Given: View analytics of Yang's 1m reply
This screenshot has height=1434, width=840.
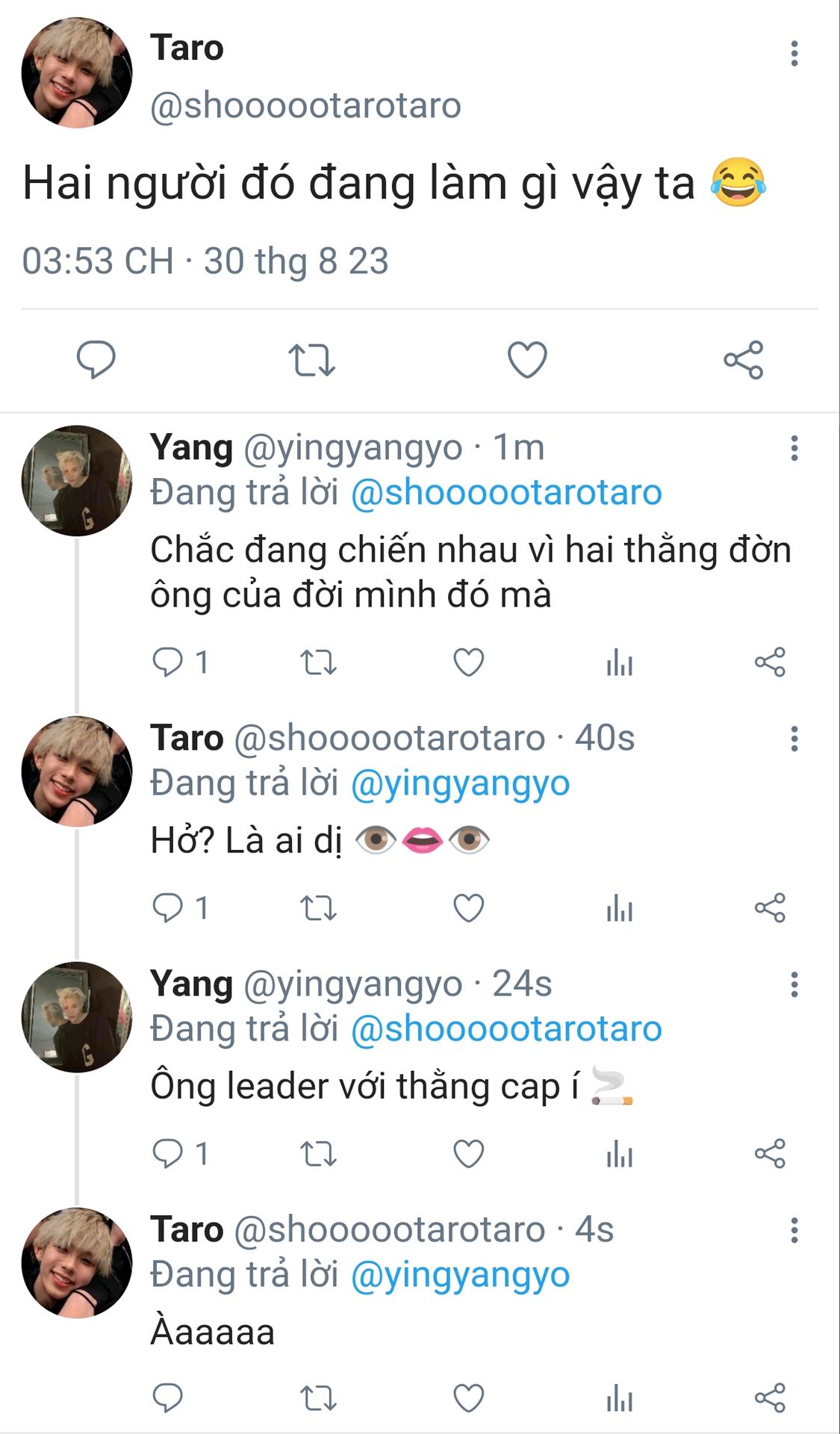Looking at the screenshot, I should pos(620,662).
